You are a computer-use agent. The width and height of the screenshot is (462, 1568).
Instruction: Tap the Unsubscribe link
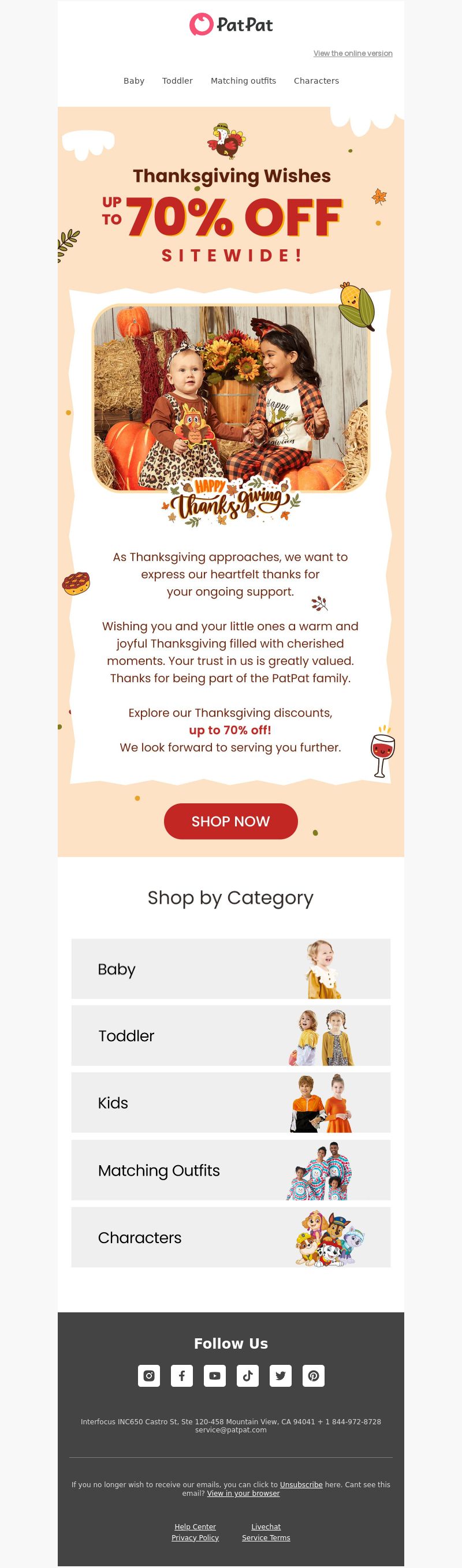coord(301,1485)
